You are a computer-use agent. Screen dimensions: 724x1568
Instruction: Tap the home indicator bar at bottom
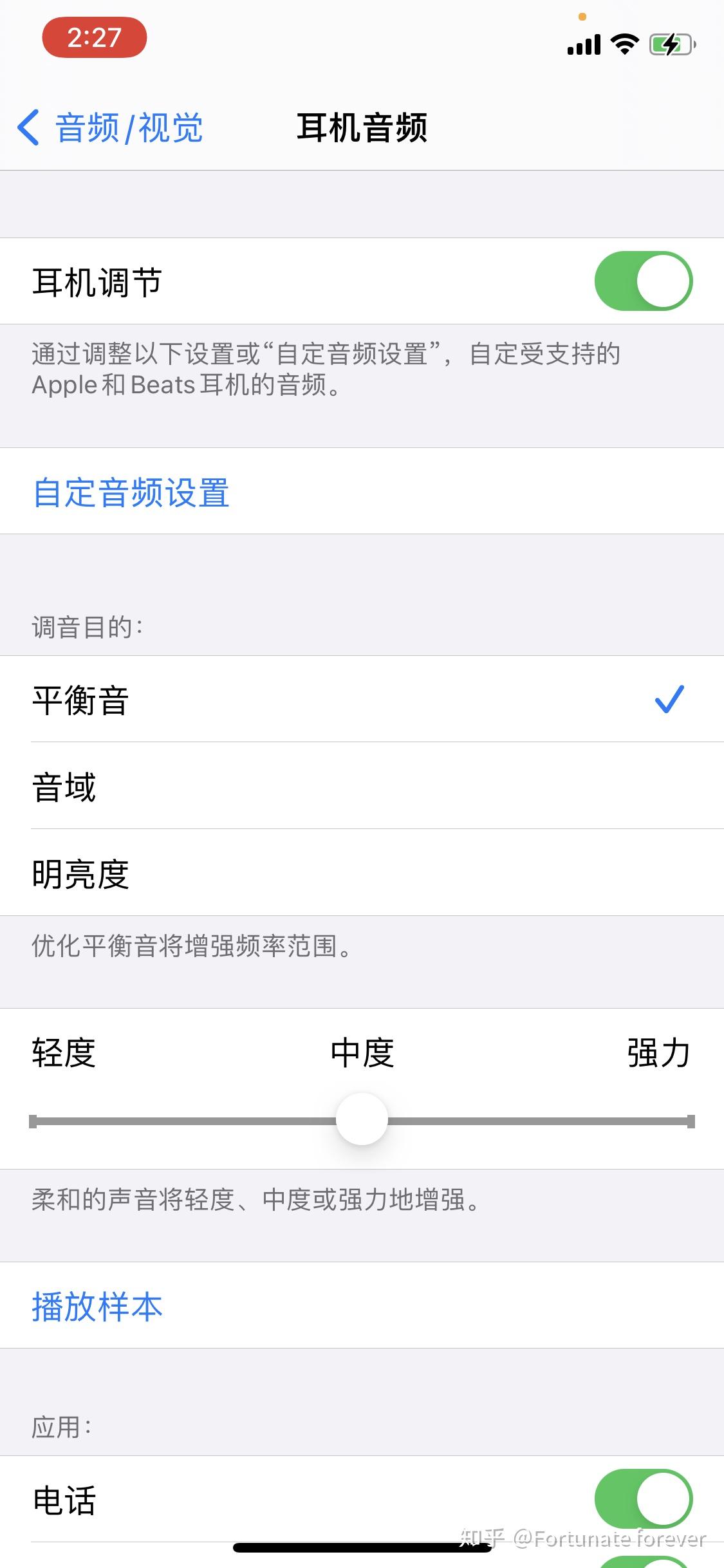coord(362,1549)
